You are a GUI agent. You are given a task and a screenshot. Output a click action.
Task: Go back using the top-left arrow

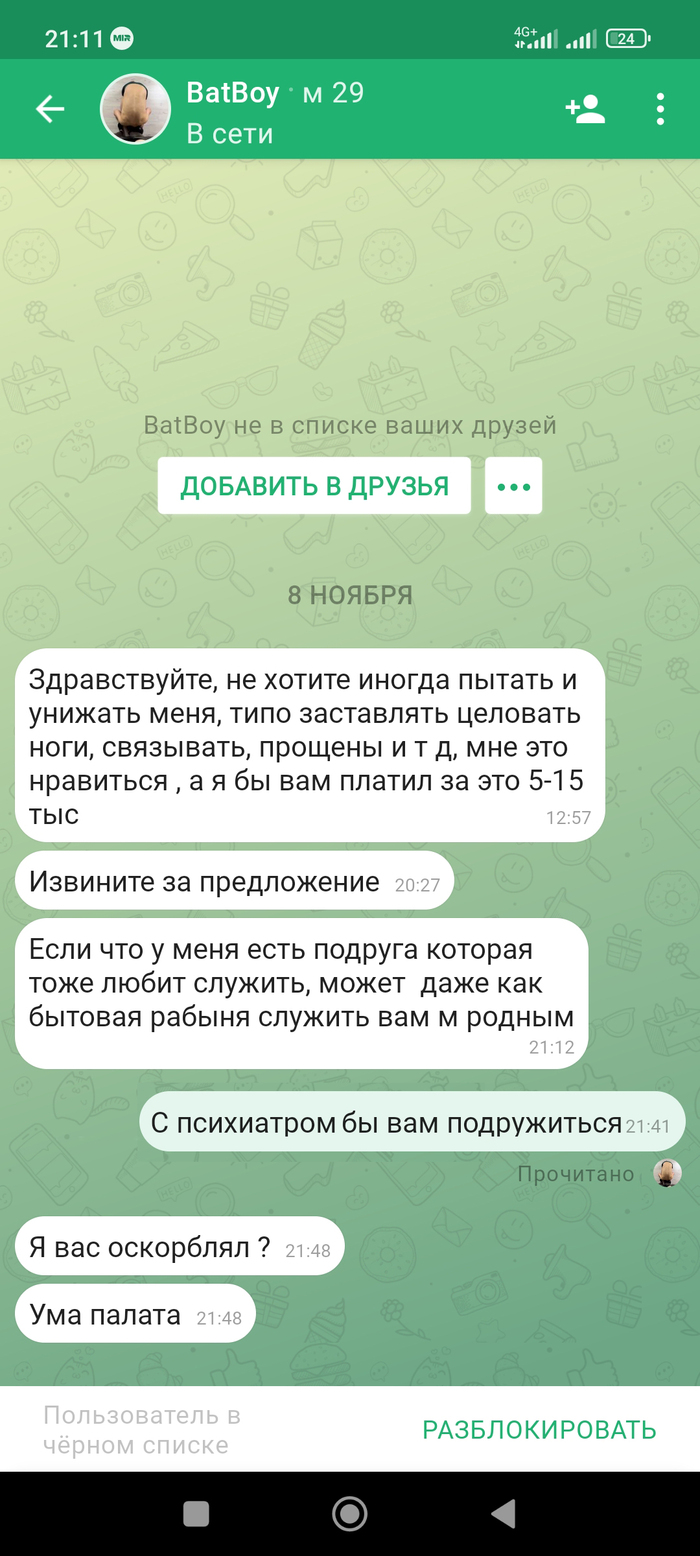pos(49,109)
